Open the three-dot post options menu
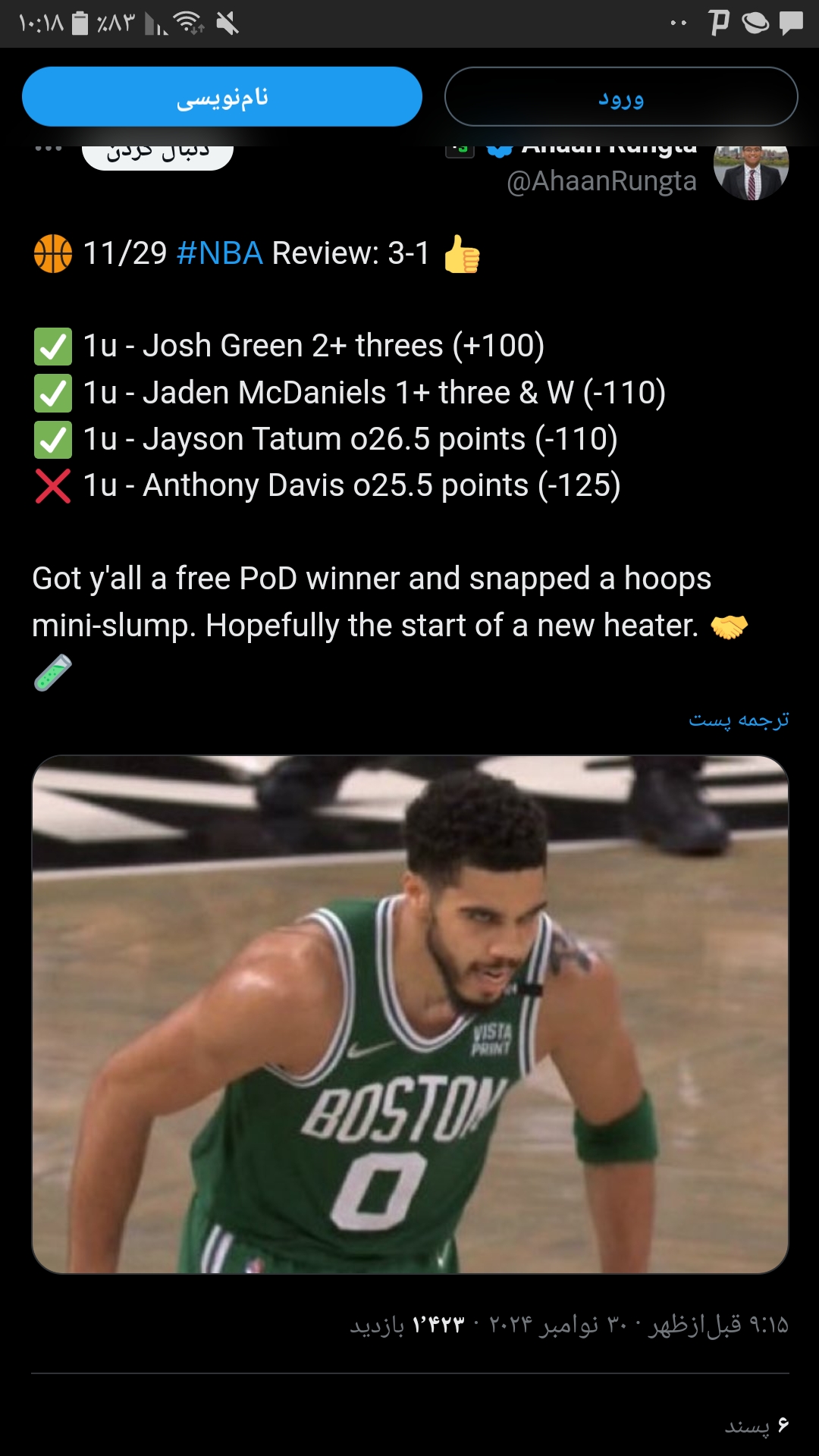Screen dimensions: 819x1456 point(49,148)
